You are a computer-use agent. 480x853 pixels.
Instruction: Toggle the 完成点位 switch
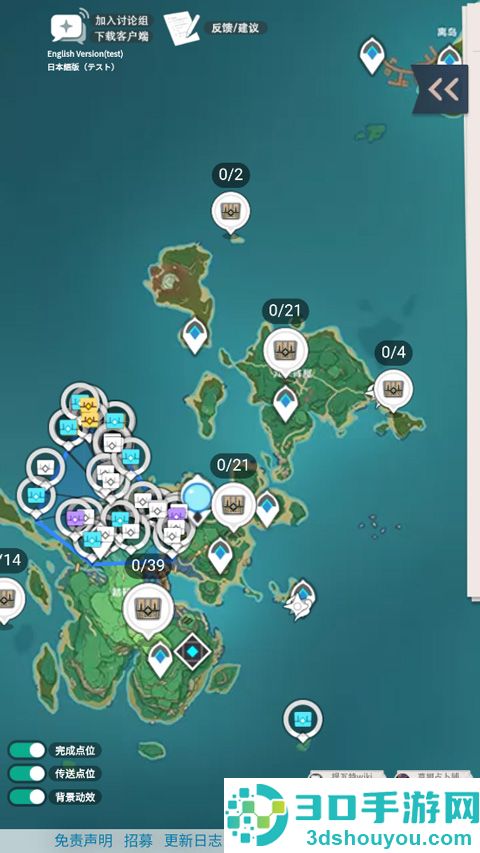27,750
